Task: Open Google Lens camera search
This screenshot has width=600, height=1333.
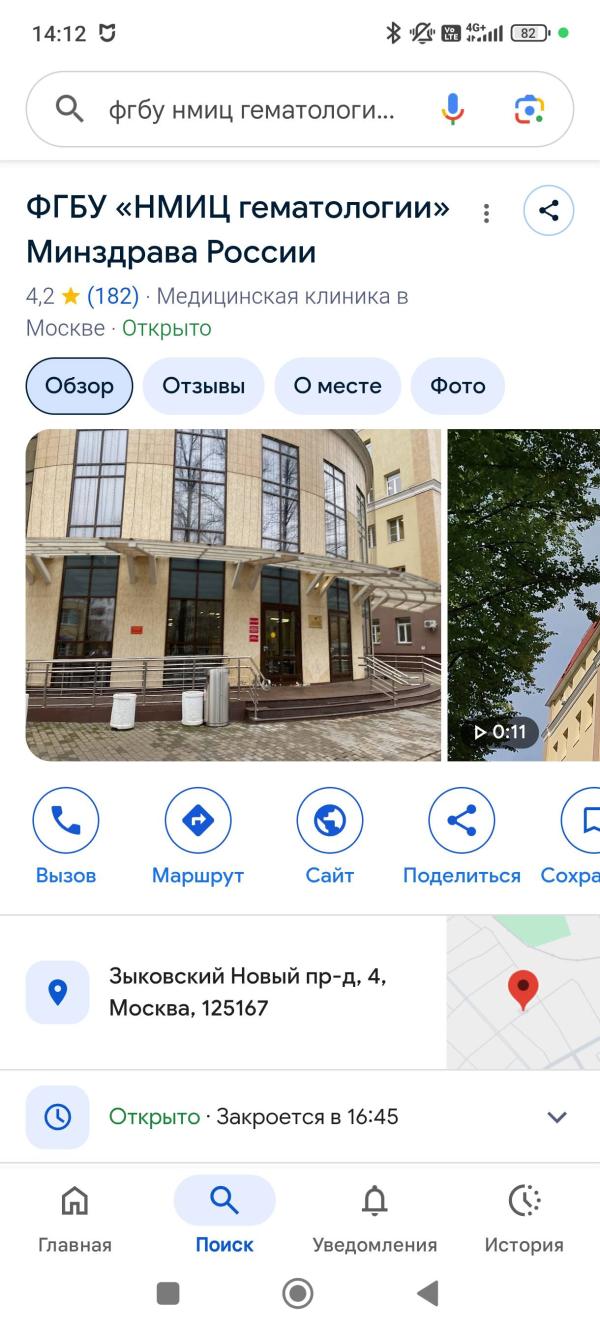Action: pyautogui.click(x=529, y=109)
